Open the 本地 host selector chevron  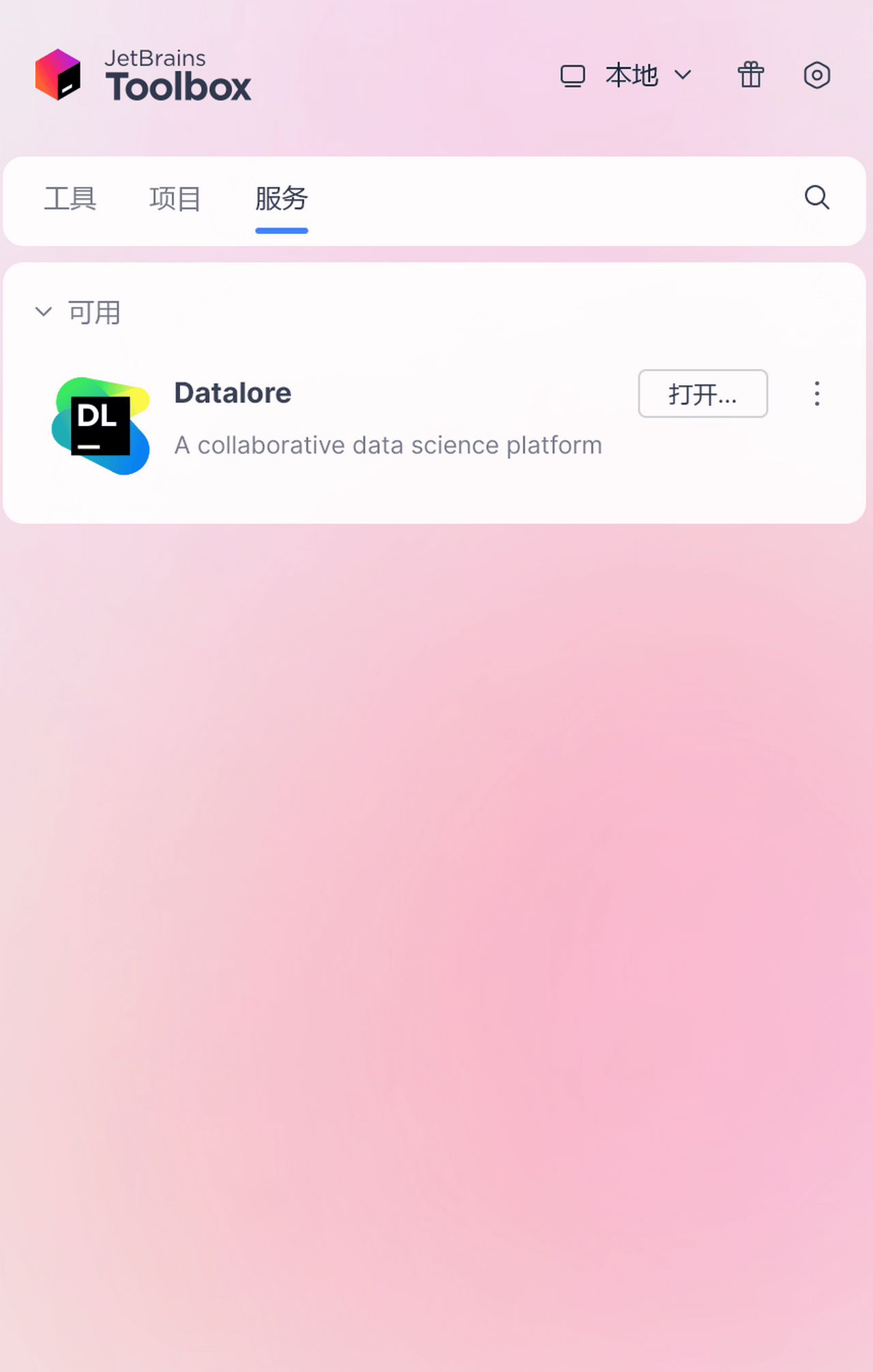click(x=685, y=76)
